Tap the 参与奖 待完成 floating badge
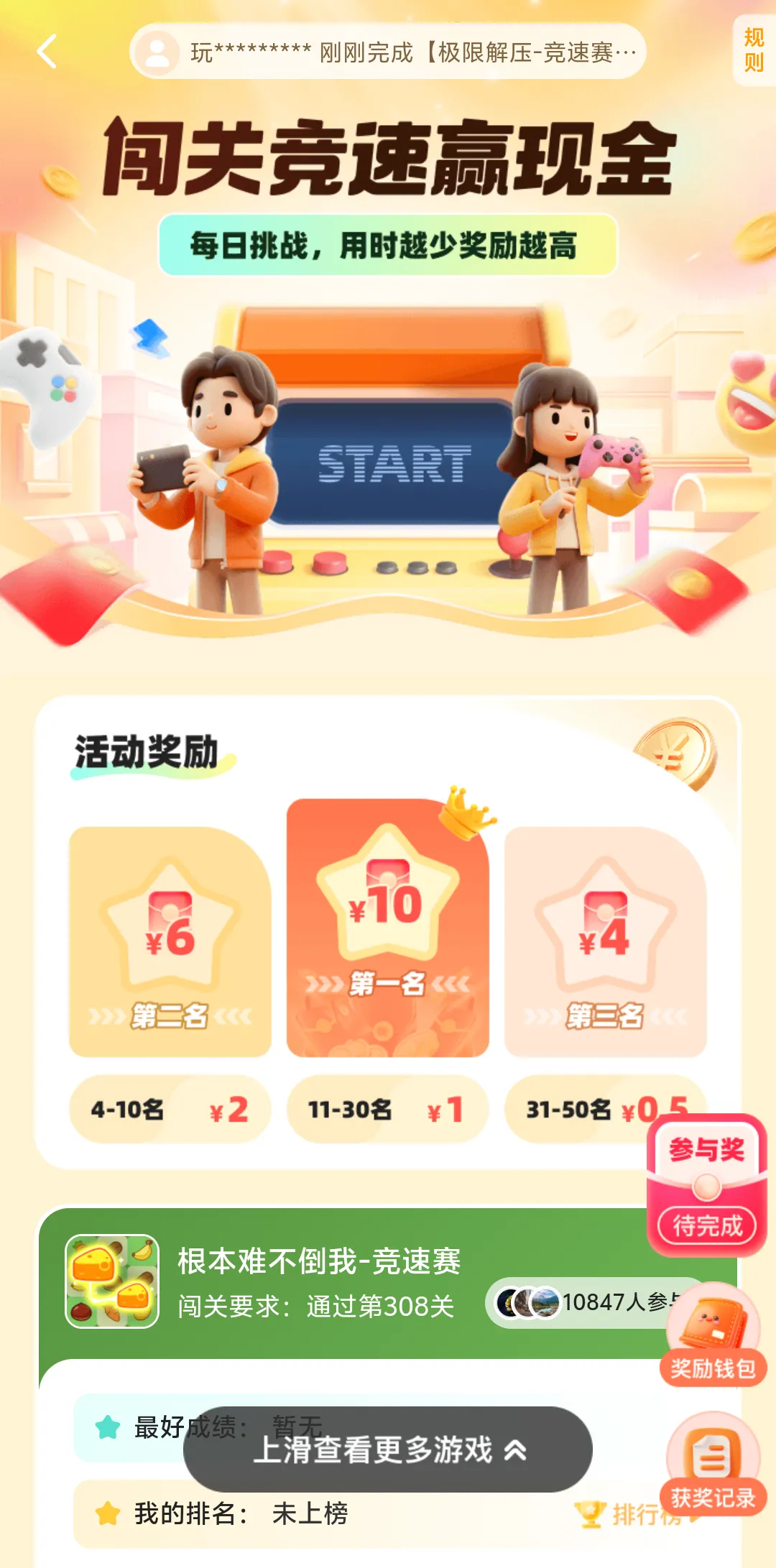The image size is (776, 1568). (x=707, y=1185)
